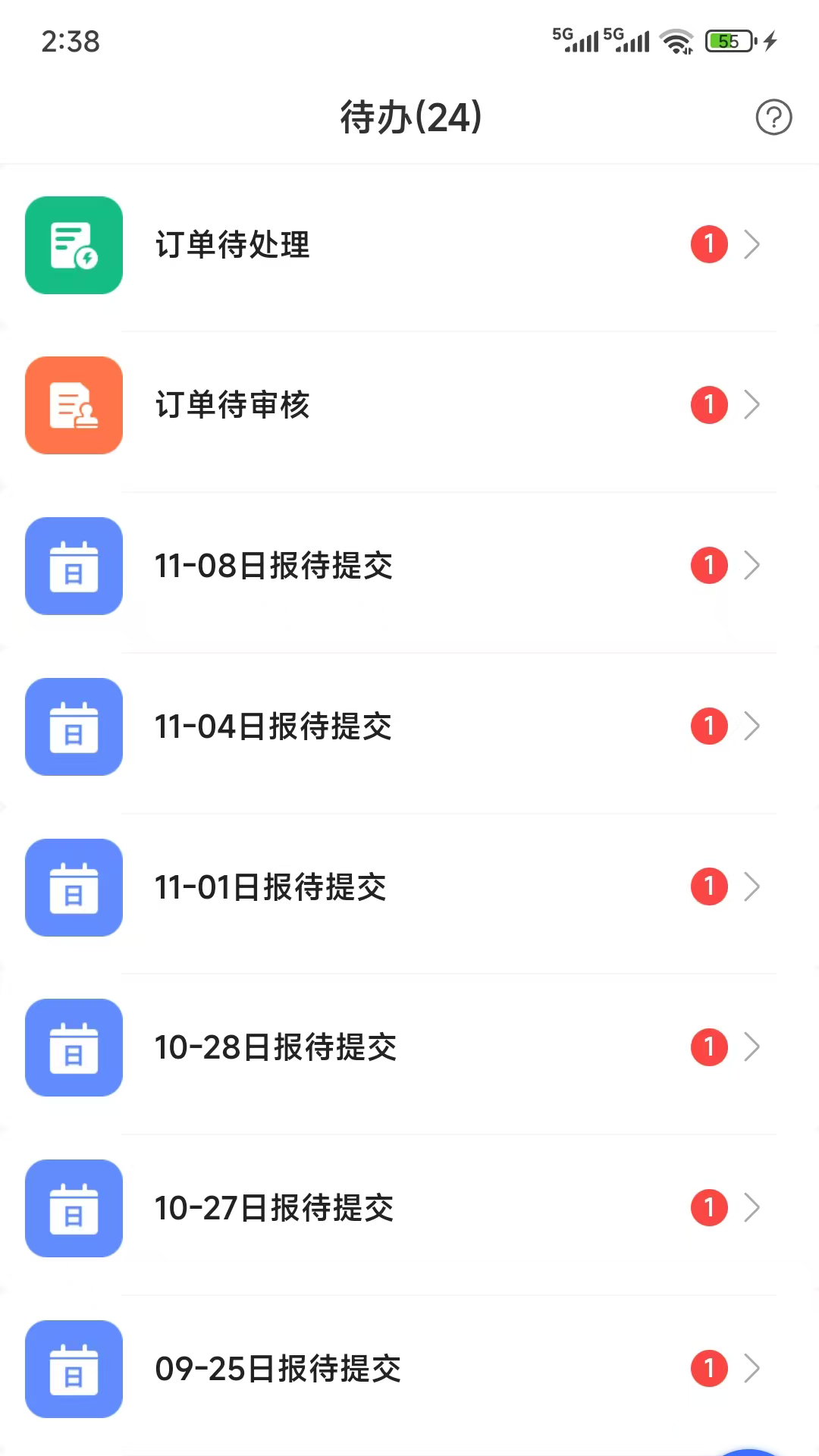Click the calendar icon next to 10-28日报待提交
This screenshot has height=1456, width=819.
[x=74, y=1047]
